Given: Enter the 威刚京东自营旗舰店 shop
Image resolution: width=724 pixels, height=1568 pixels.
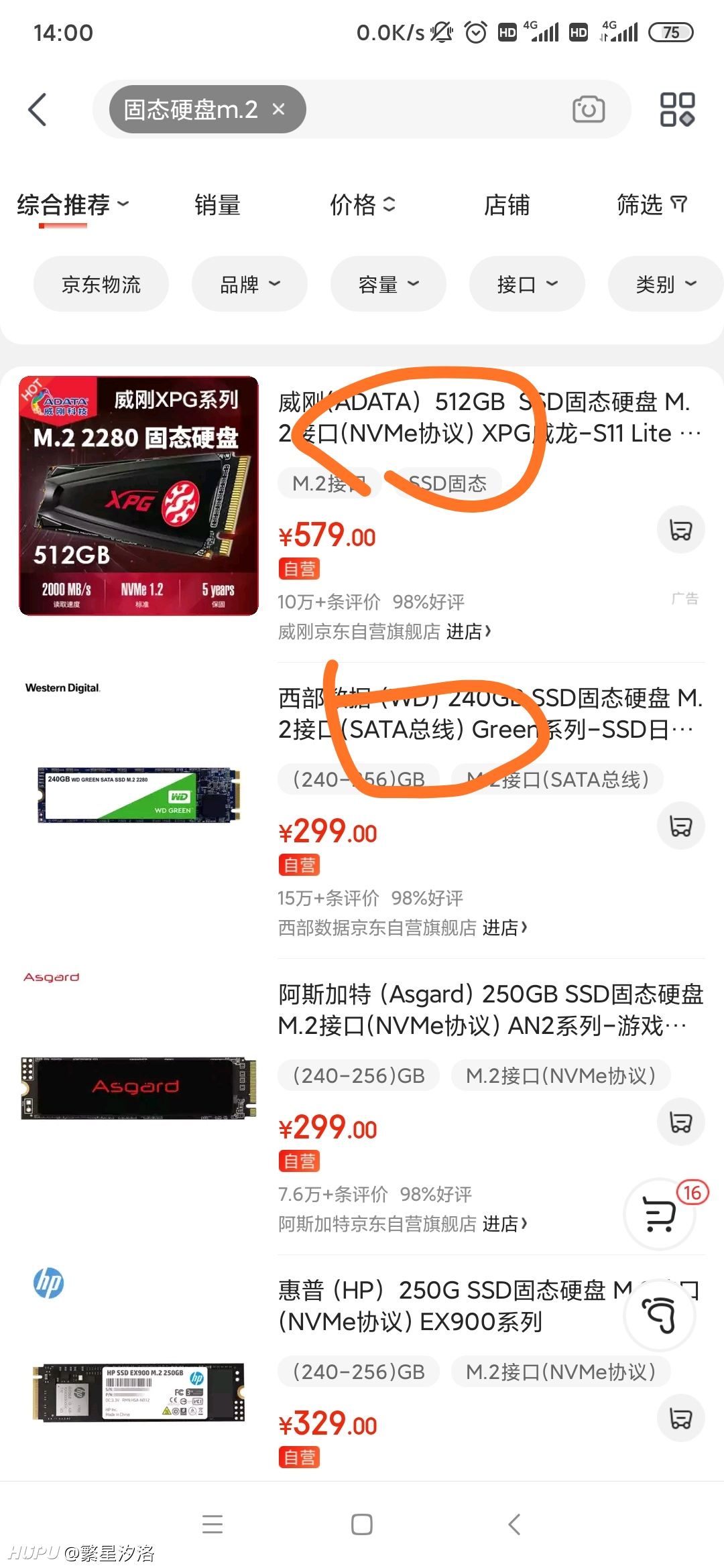Looking at the screenshot, I should (385, 631).
